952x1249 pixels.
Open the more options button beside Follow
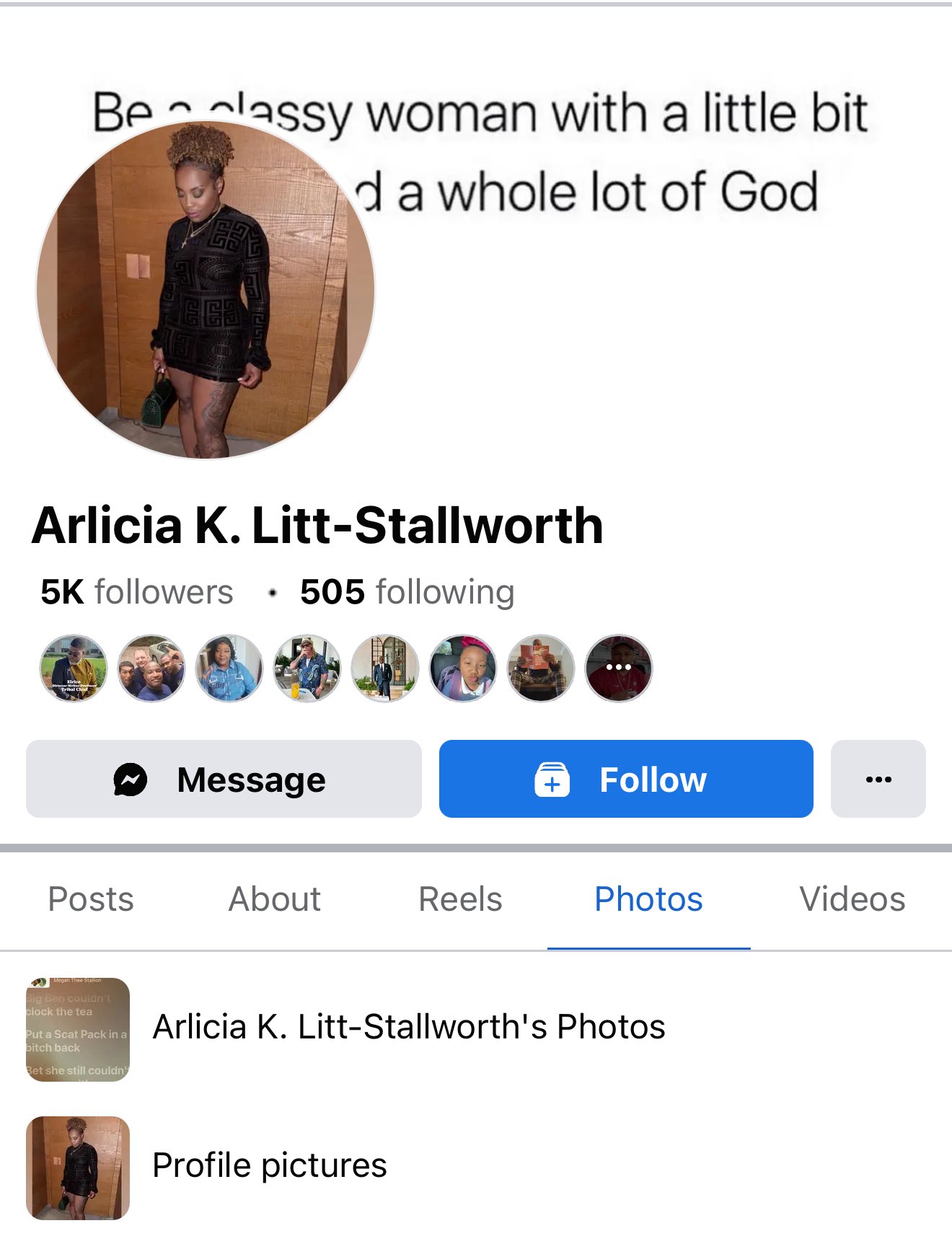pos(878,779)
